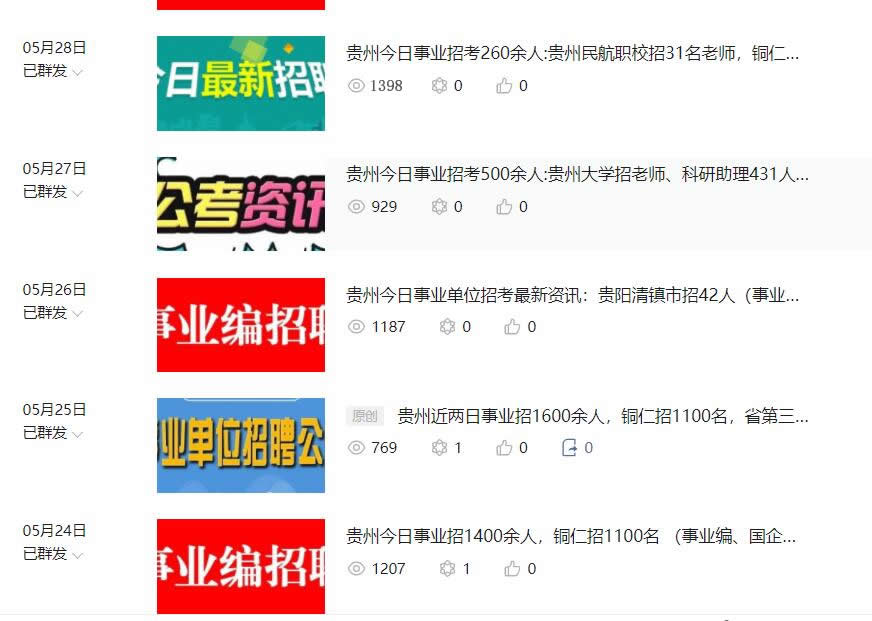Open the article 贵州今日事业招1400余人
The height and width of the screenshot is (621, 872).
pos(571,538)
